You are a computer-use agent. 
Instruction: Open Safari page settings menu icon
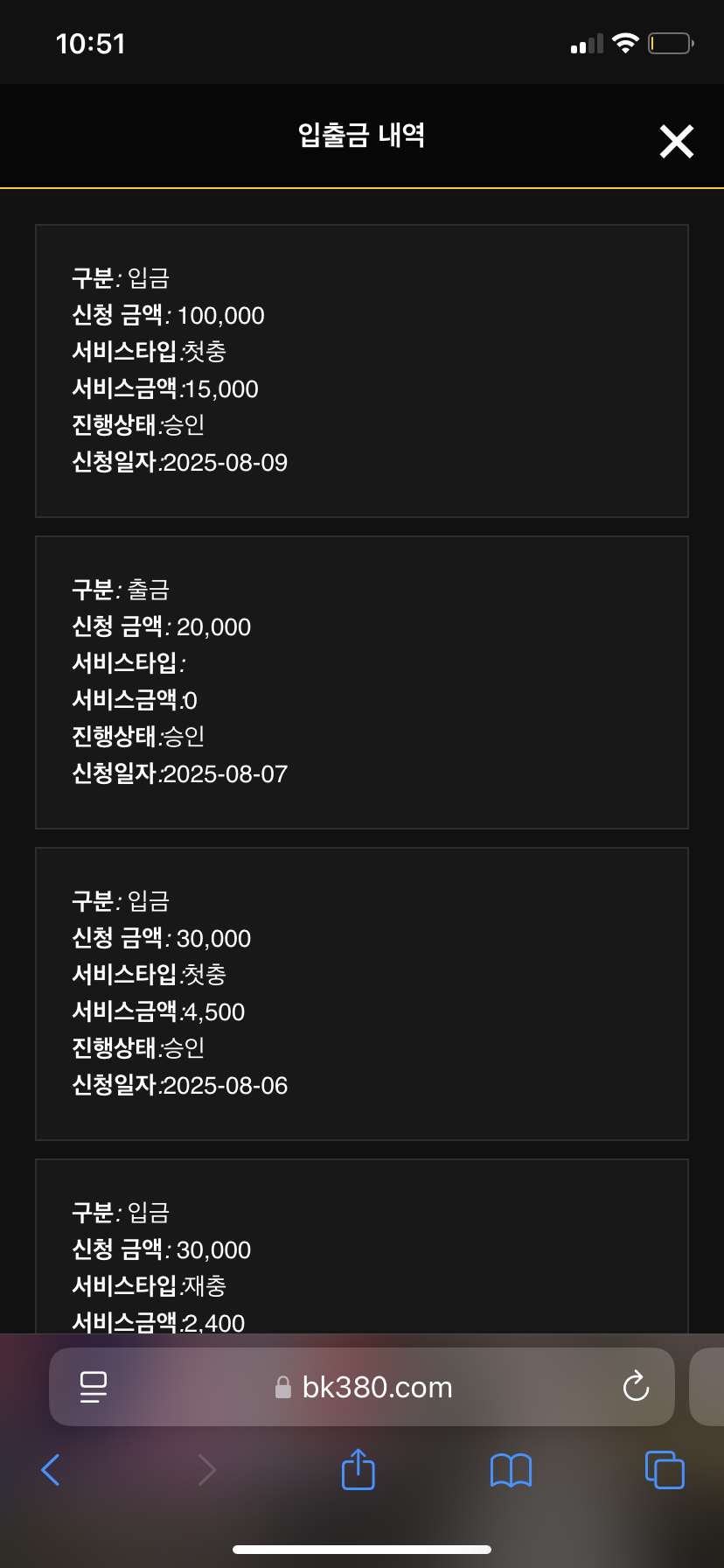point(94,1387)
